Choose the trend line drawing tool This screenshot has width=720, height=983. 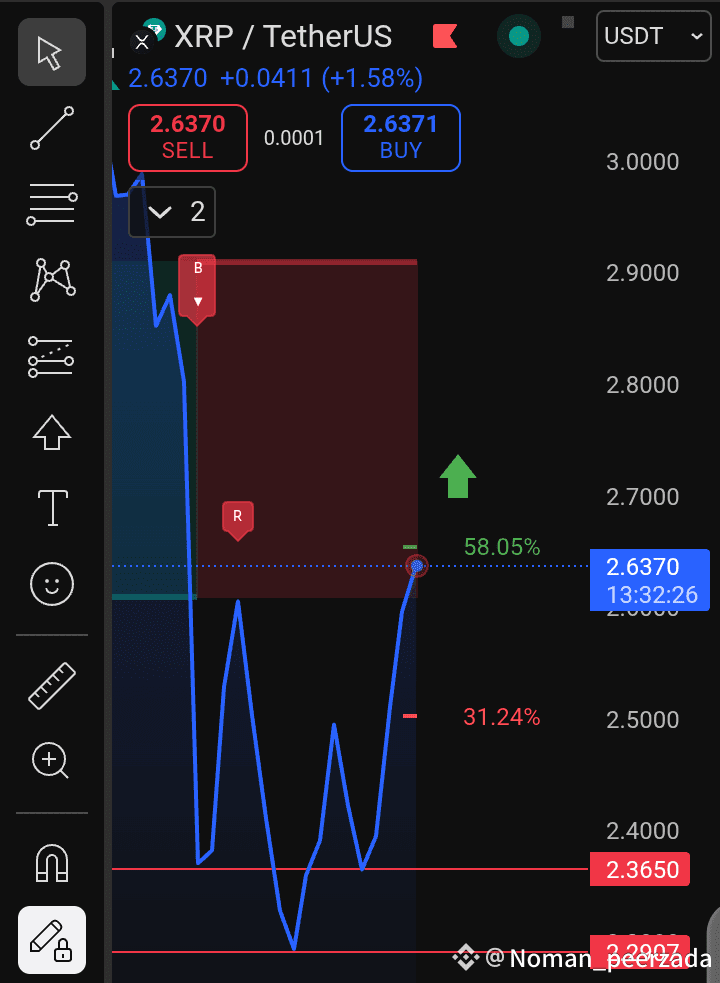pos(51,128)
